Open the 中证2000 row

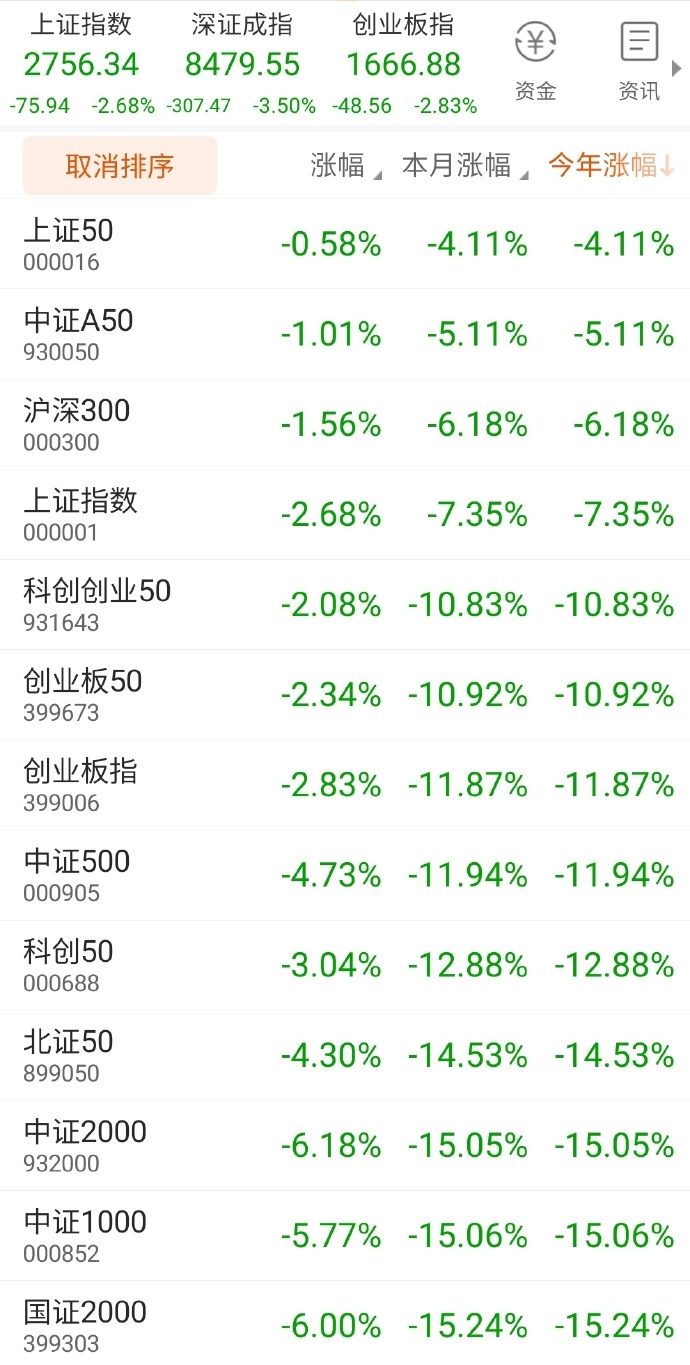(345, 1146)
